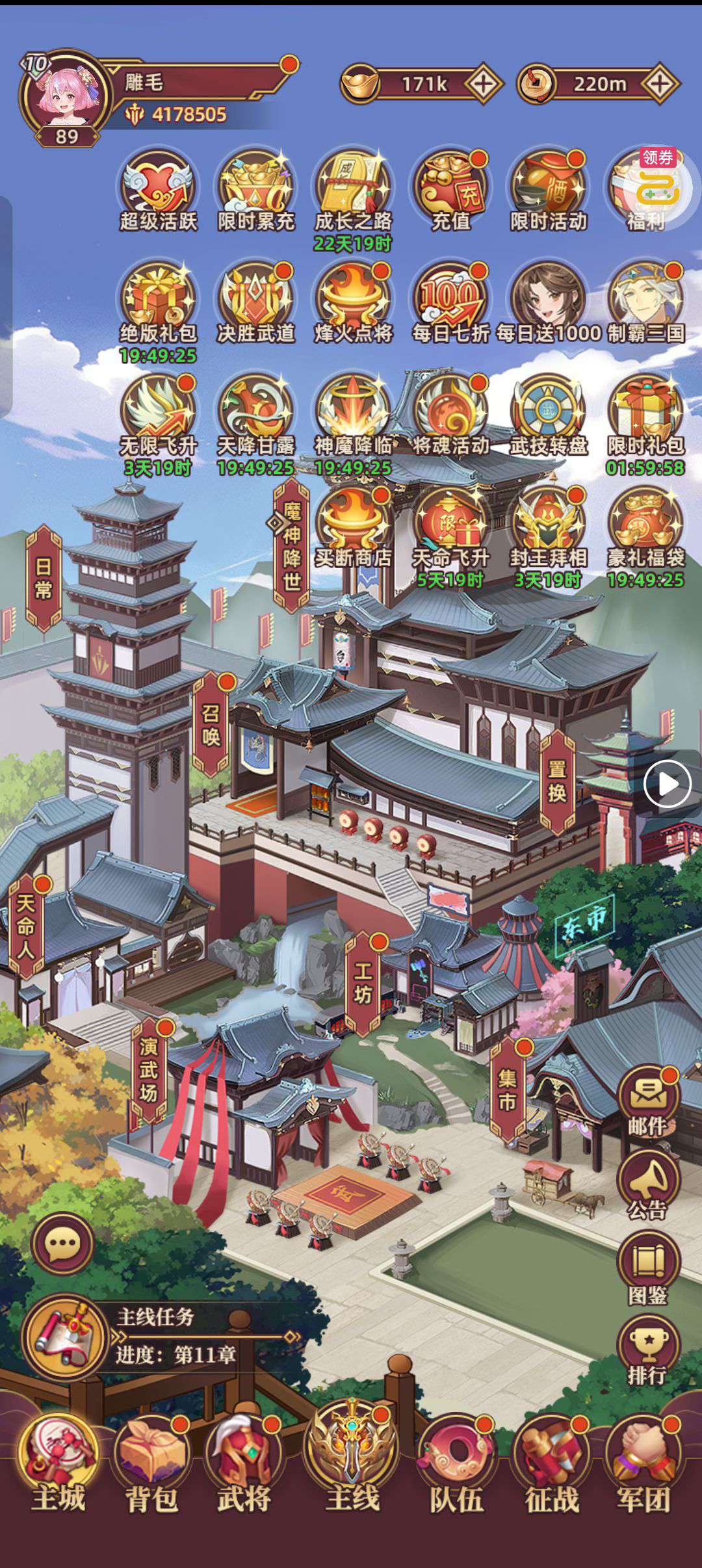Add more copper coins with plus
The image size is (702, 1568).
659,83
